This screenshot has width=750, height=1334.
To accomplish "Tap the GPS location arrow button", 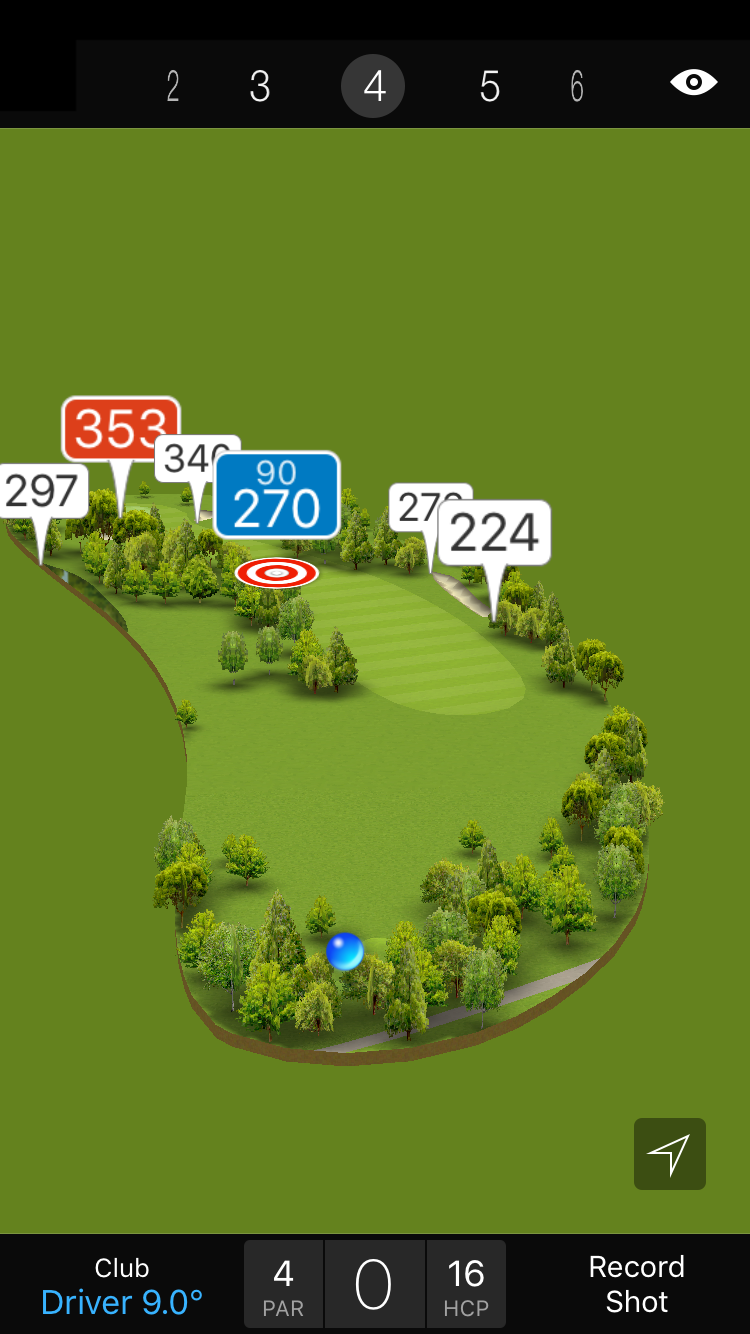I will click(669, 1154).
